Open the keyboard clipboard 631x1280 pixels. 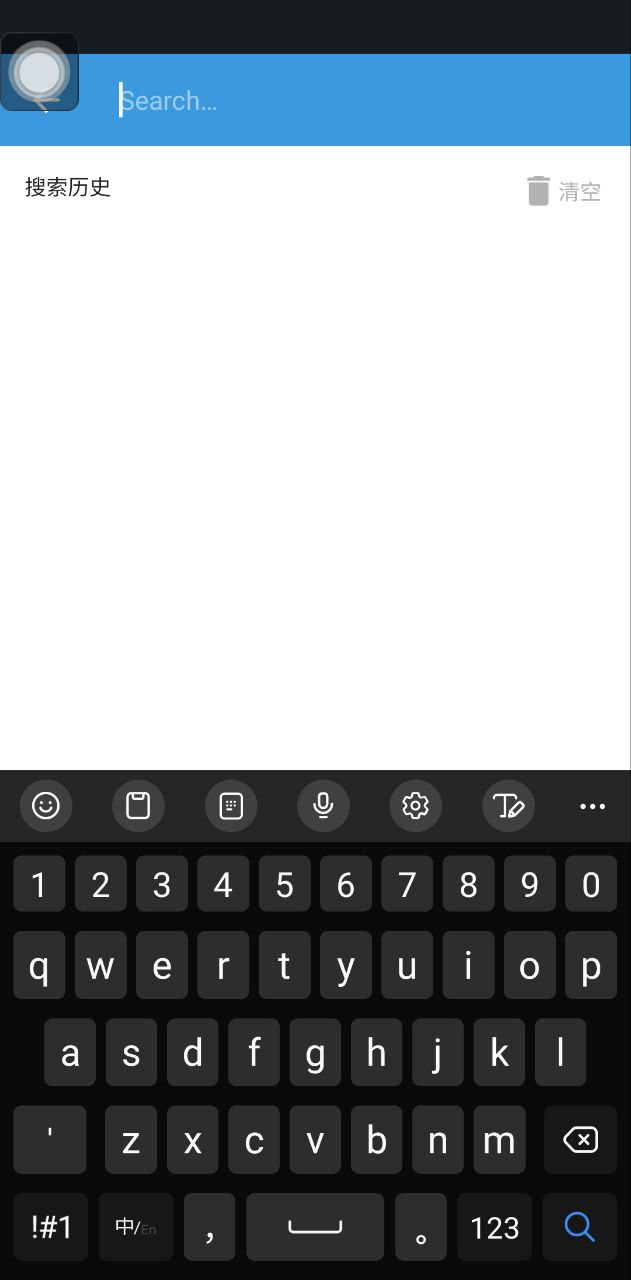point(138,806)
